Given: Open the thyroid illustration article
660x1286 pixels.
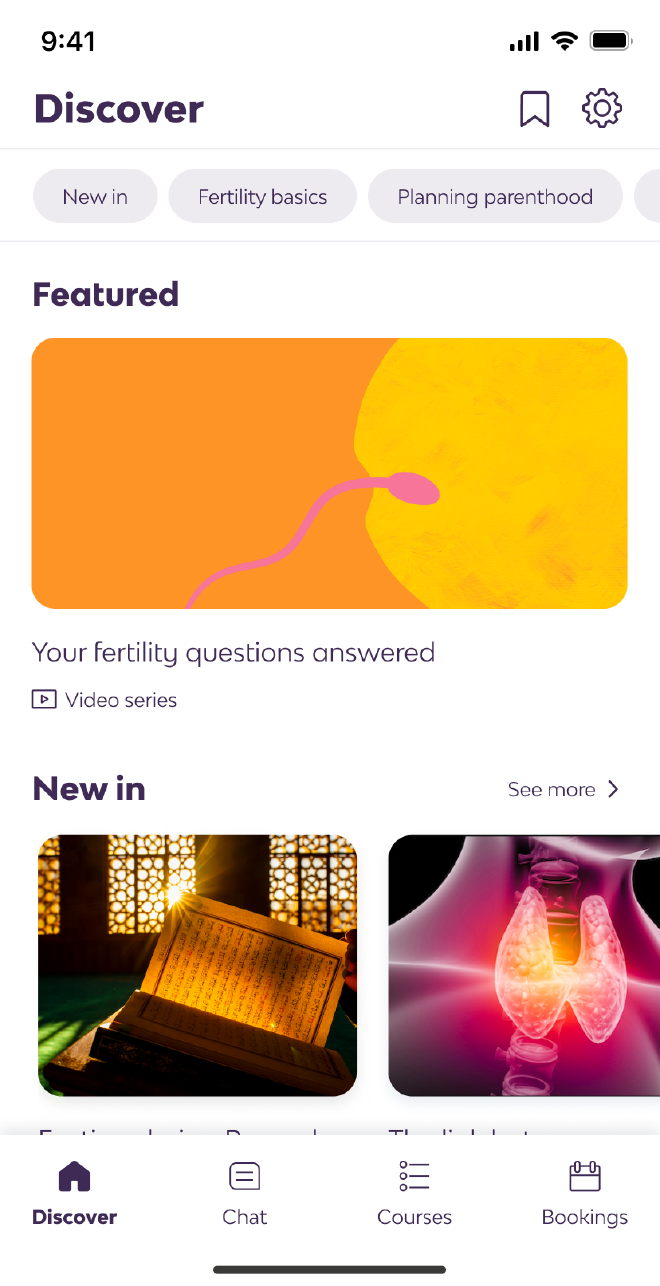Looking at the screenshot, I should pos(524,965).
